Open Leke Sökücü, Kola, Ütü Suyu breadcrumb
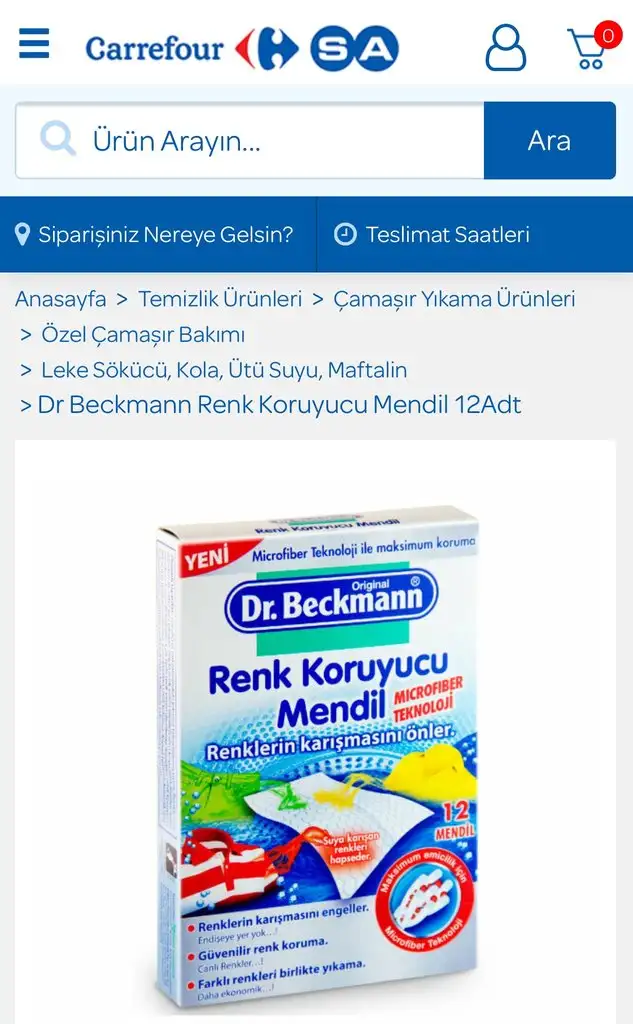Screen dimensions: 633x1024 (x=224, y=370)
